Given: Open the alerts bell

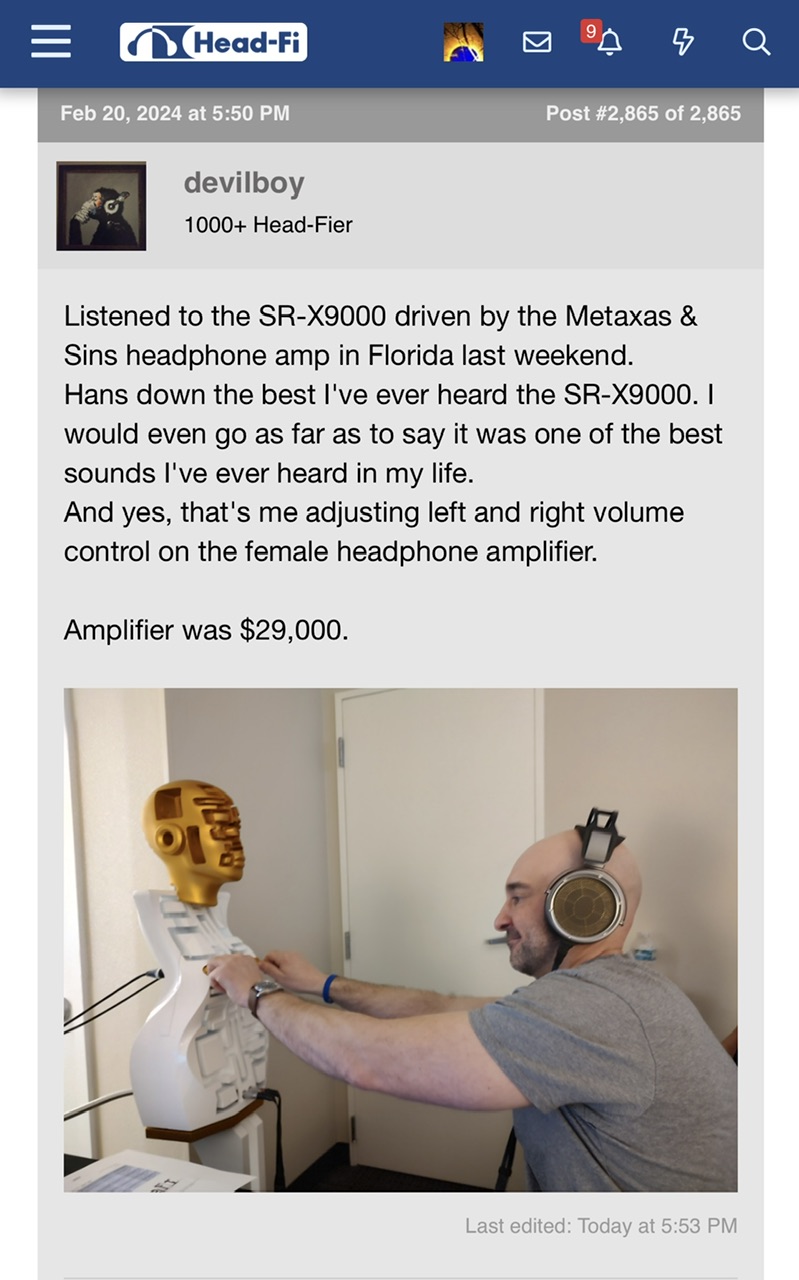Looking at the screenshot, I should click(x=607, y=42).
